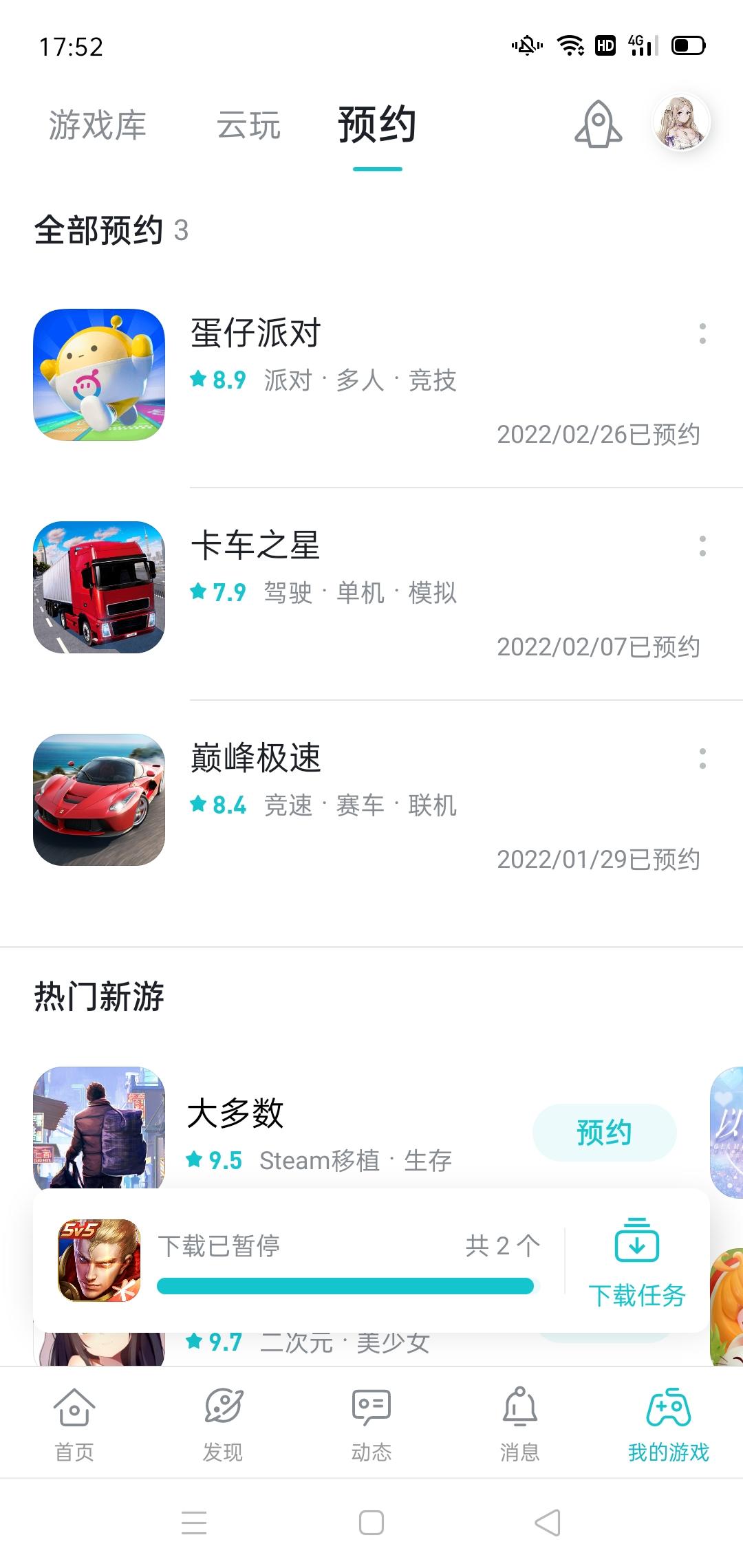
Task: Go to the 首页 tab
Action: [74, 1425]
